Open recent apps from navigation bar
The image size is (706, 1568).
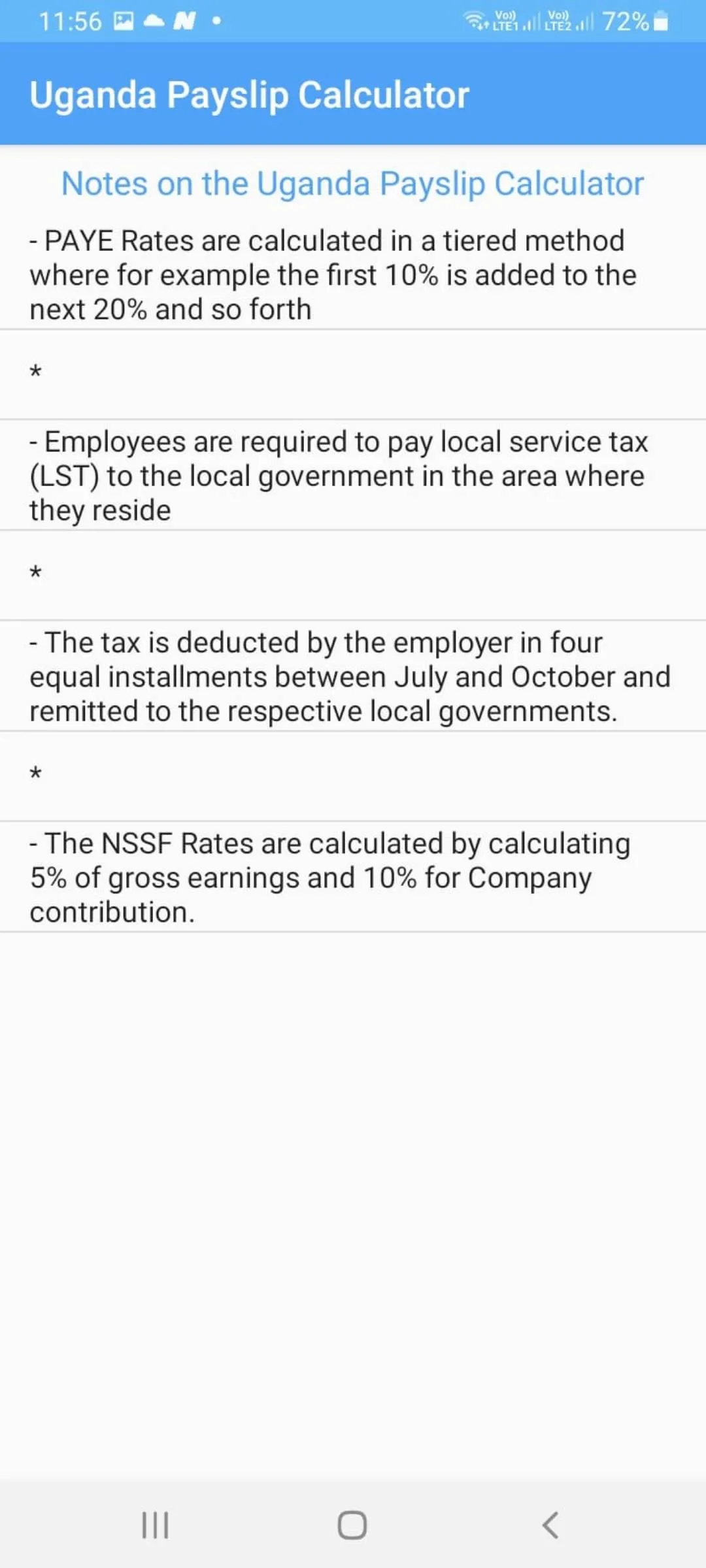(156, 1526)
